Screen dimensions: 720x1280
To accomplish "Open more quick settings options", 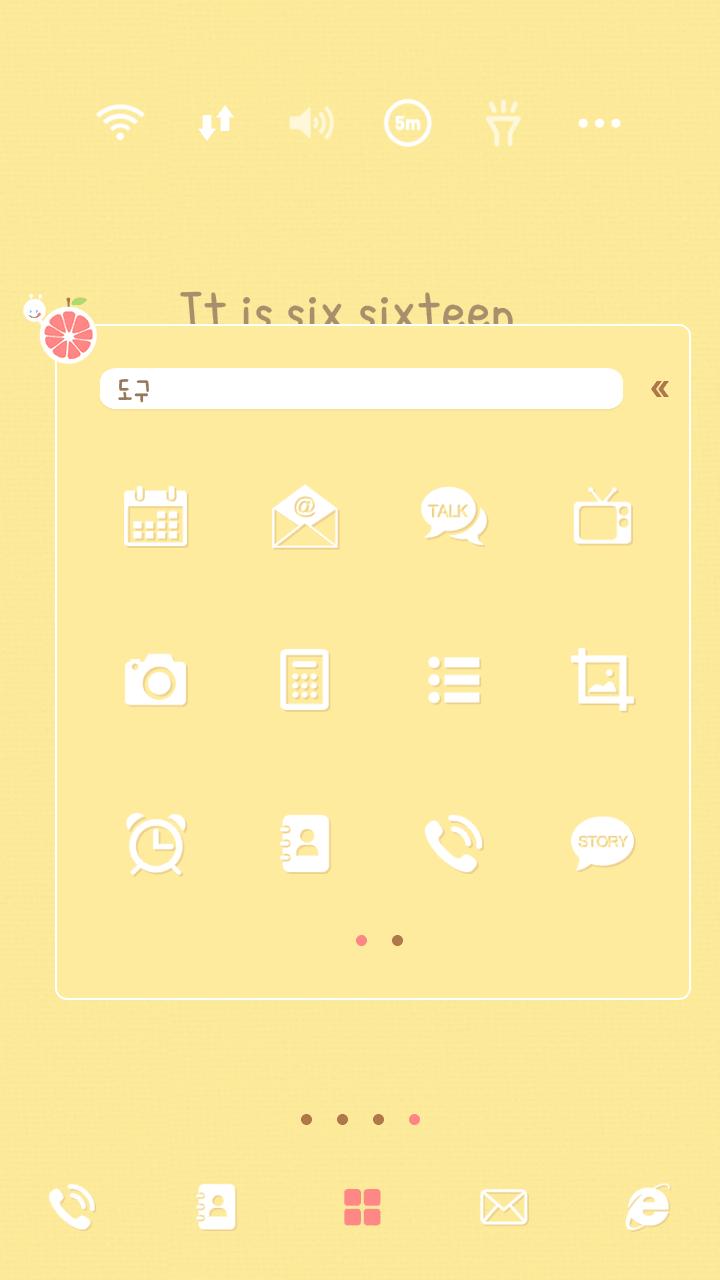I will (x=599, y=123).
